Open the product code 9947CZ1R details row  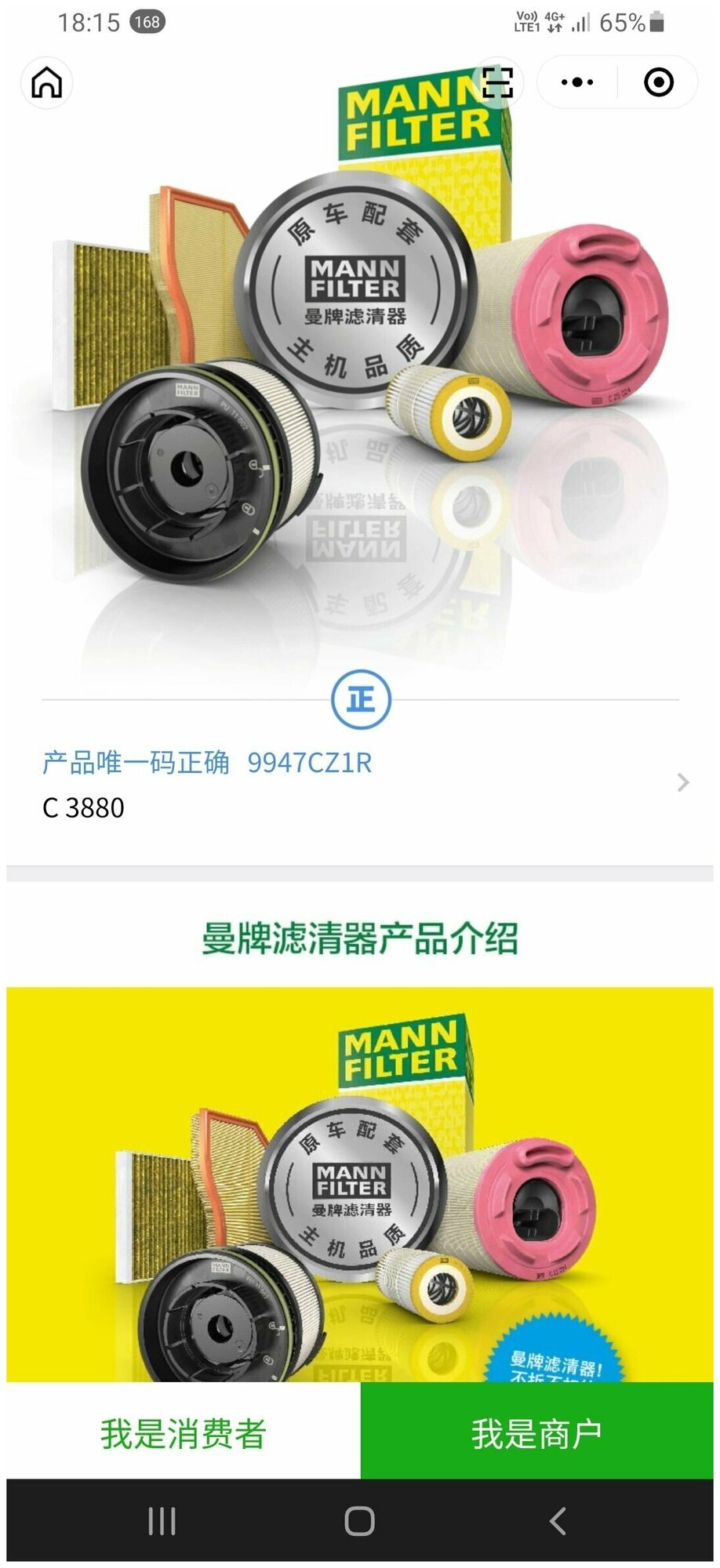361,783
